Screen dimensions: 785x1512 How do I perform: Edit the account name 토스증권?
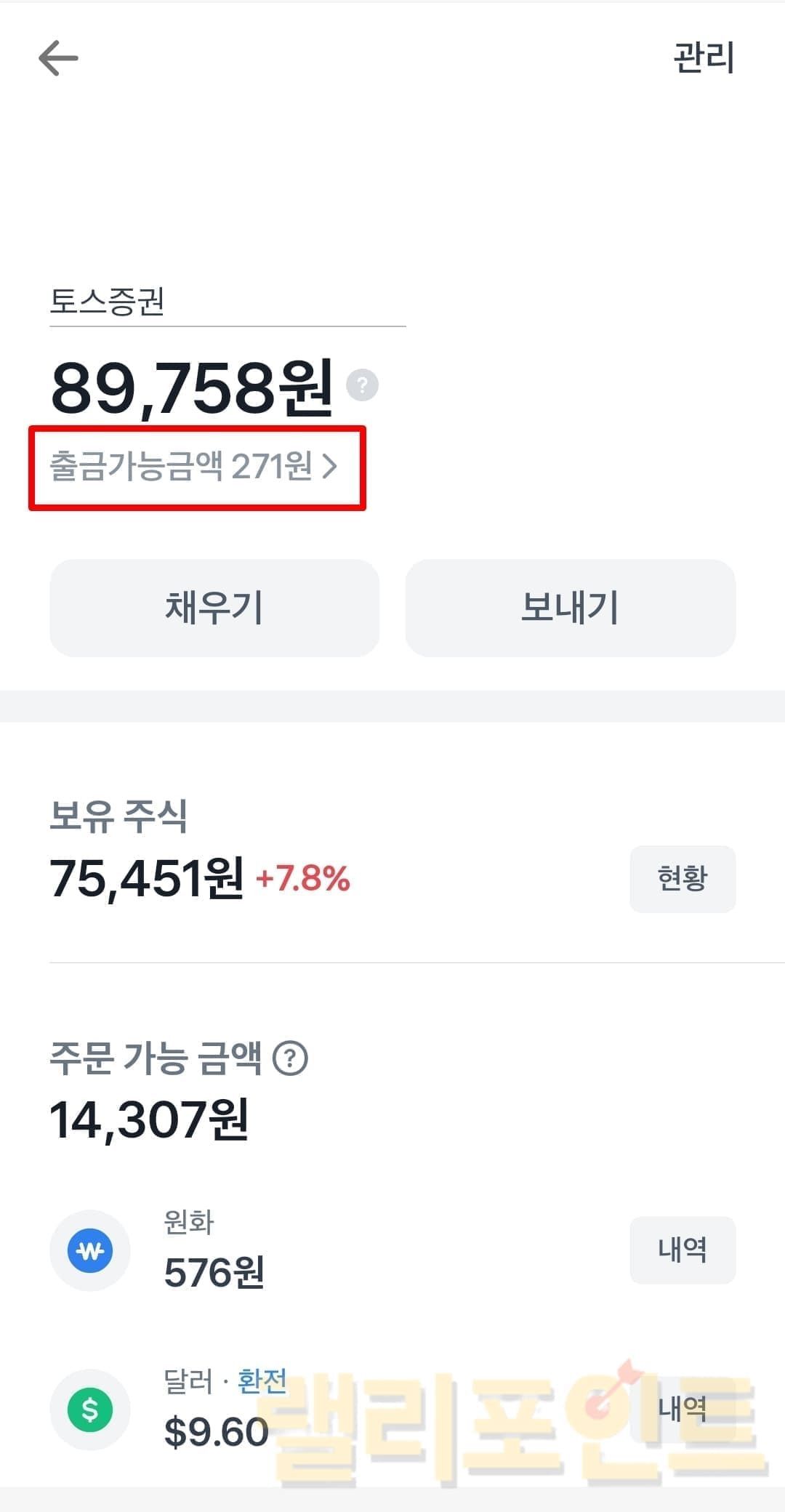click(x=108, y=302)
